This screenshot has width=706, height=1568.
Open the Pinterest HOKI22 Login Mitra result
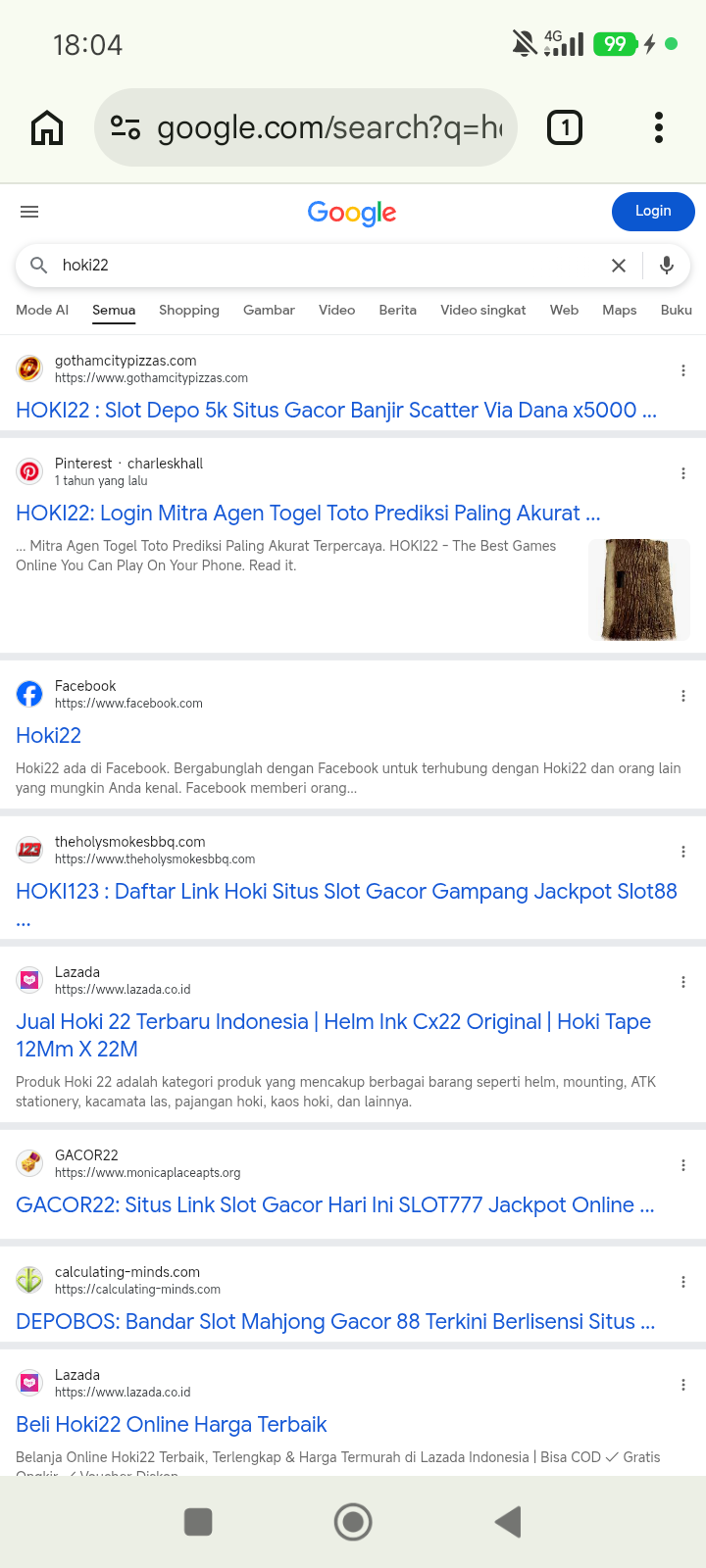tap(308, 514)
